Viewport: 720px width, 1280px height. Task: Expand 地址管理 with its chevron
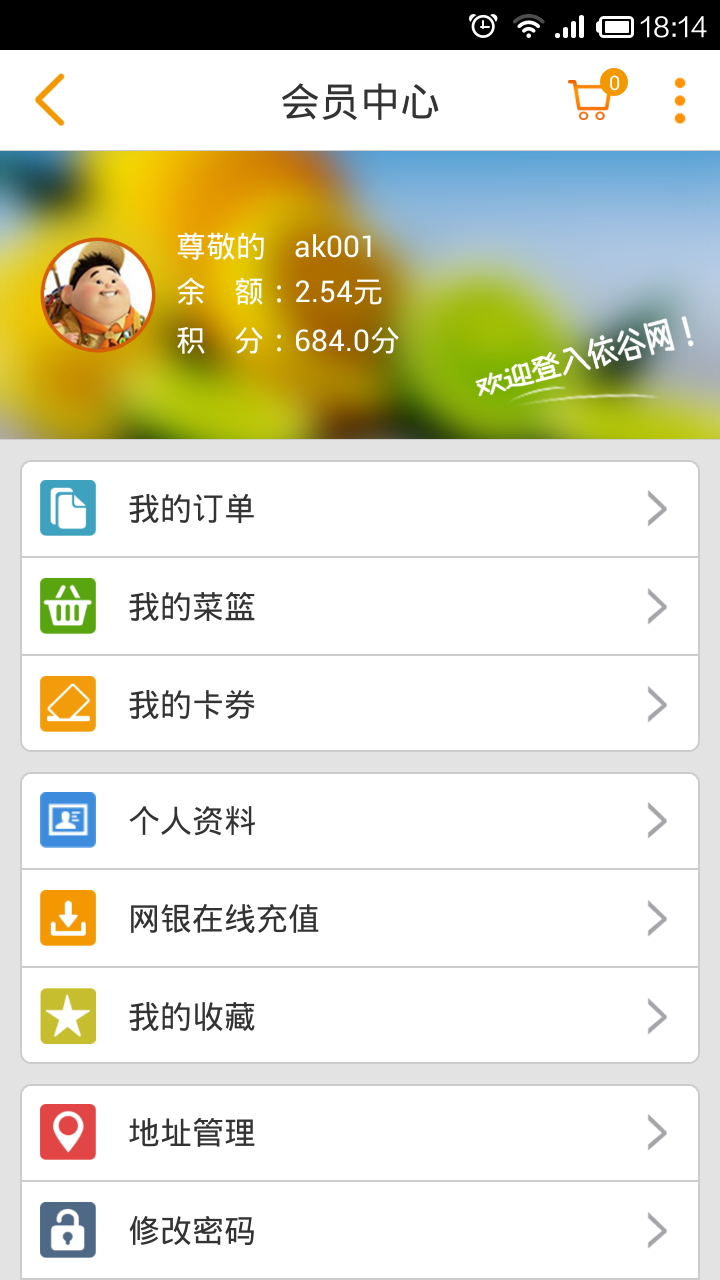657,1133
